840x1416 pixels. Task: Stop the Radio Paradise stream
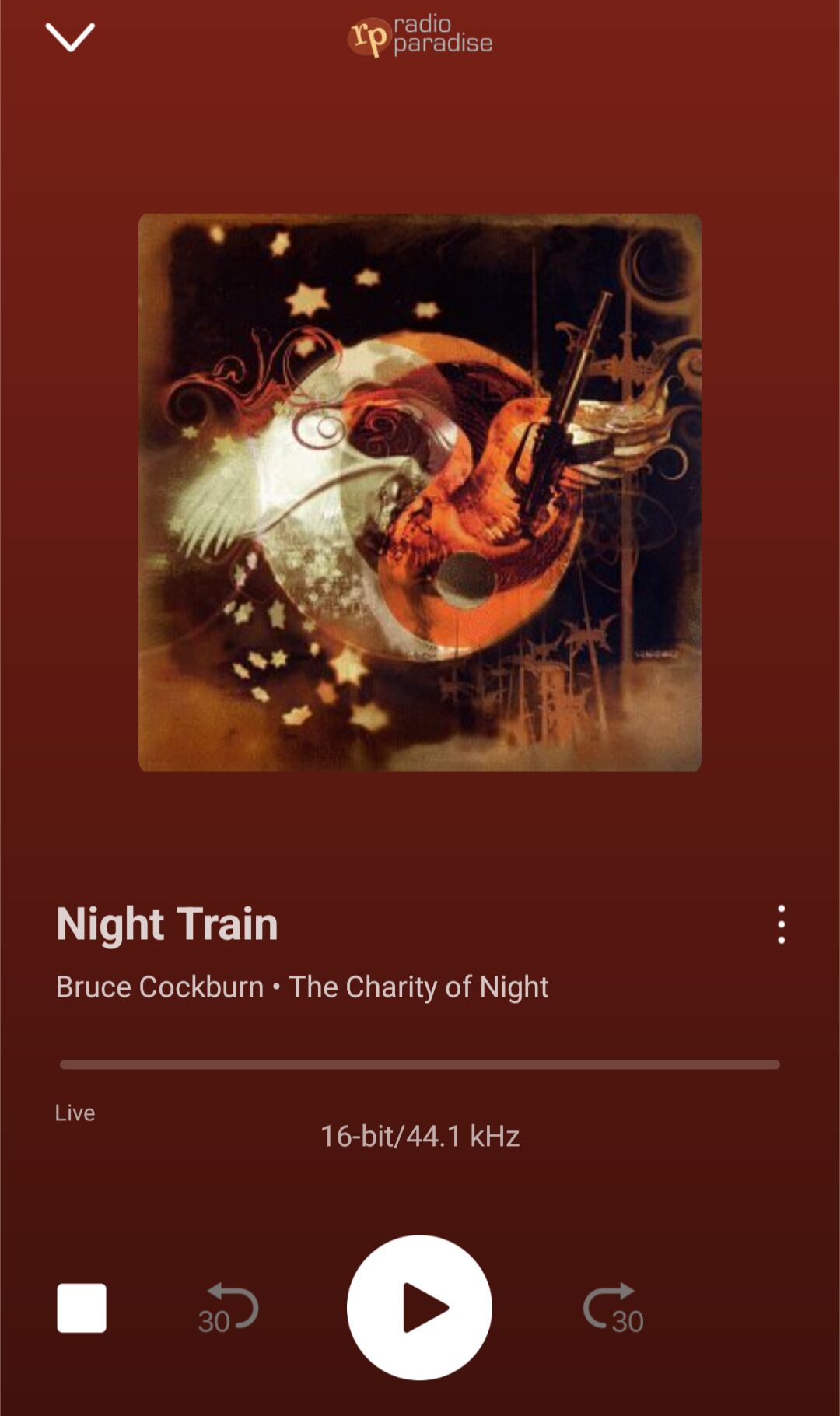(82, 1308)
